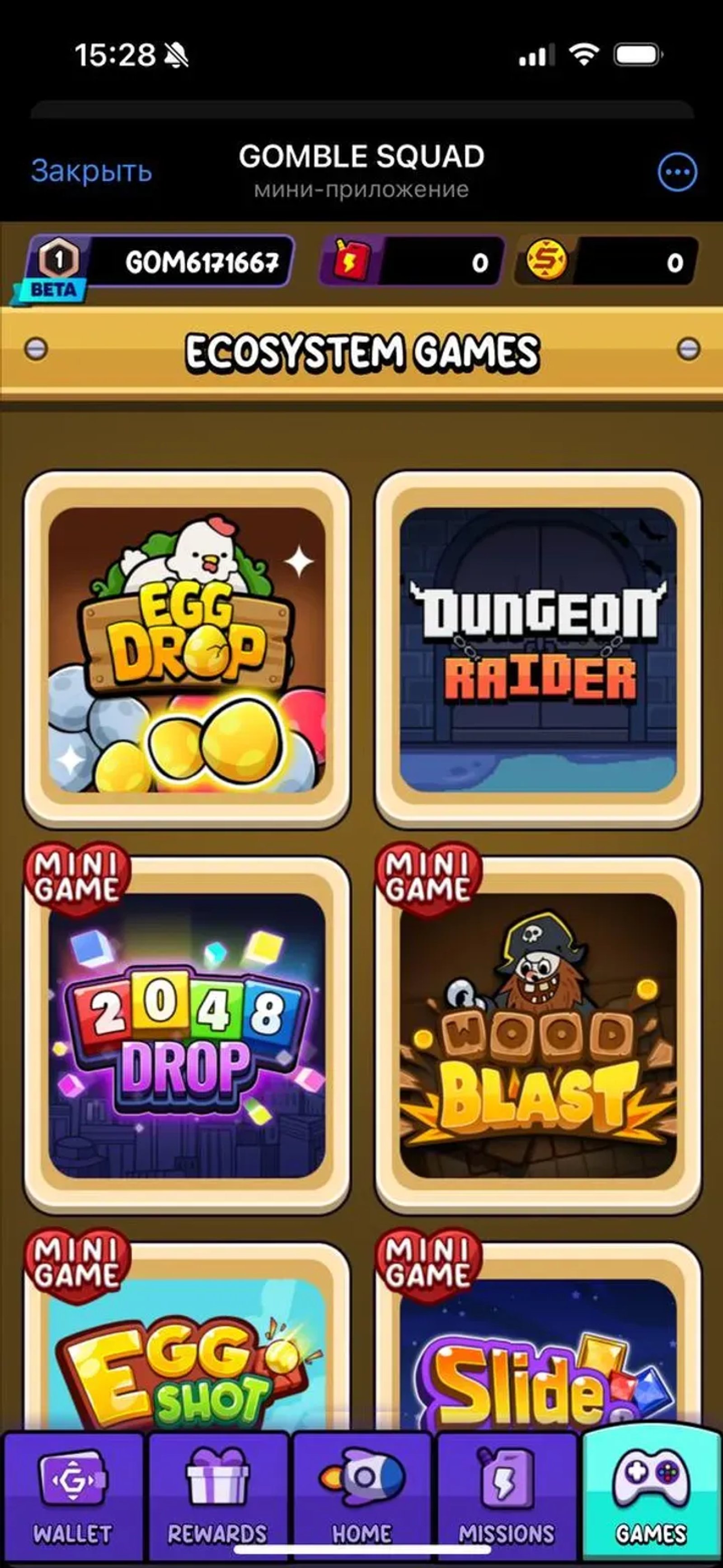The image size is (723, 1568).
Task: Open the Egg Drop game
Action: click(x=186, y=650)
